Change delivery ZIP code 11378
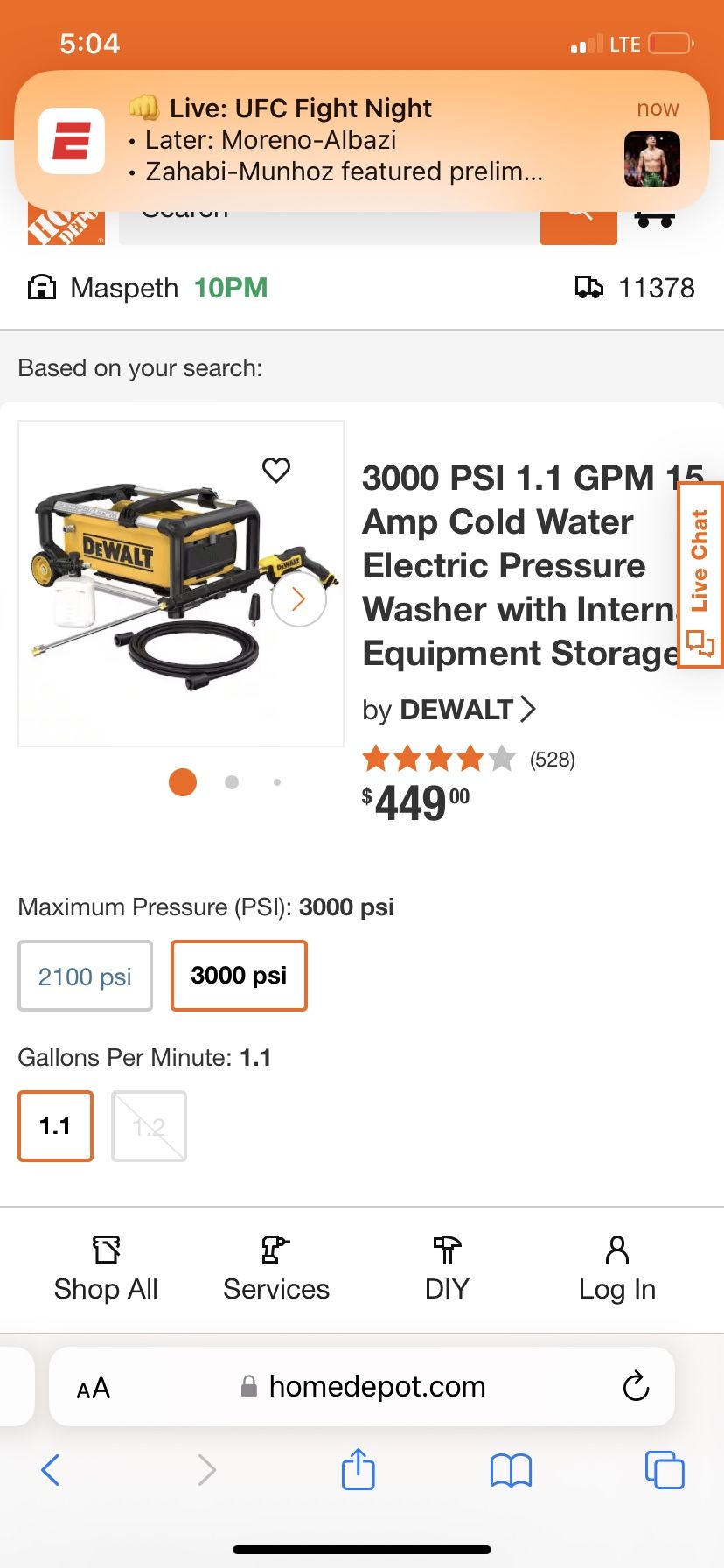This screenshot has height=1568, width=724. point(636,288)
